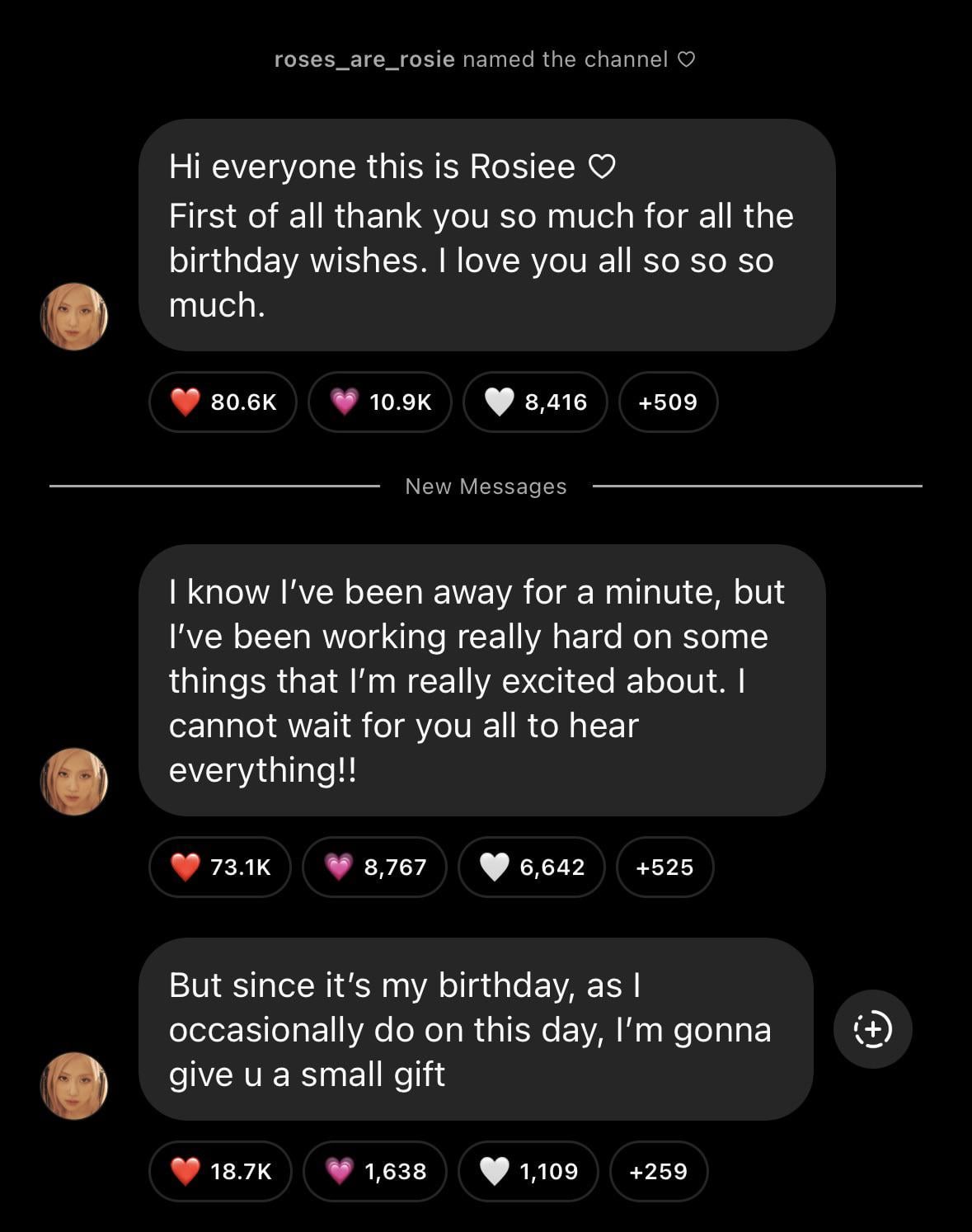Tap the red heart reaction on the first message

pos(220,402)
